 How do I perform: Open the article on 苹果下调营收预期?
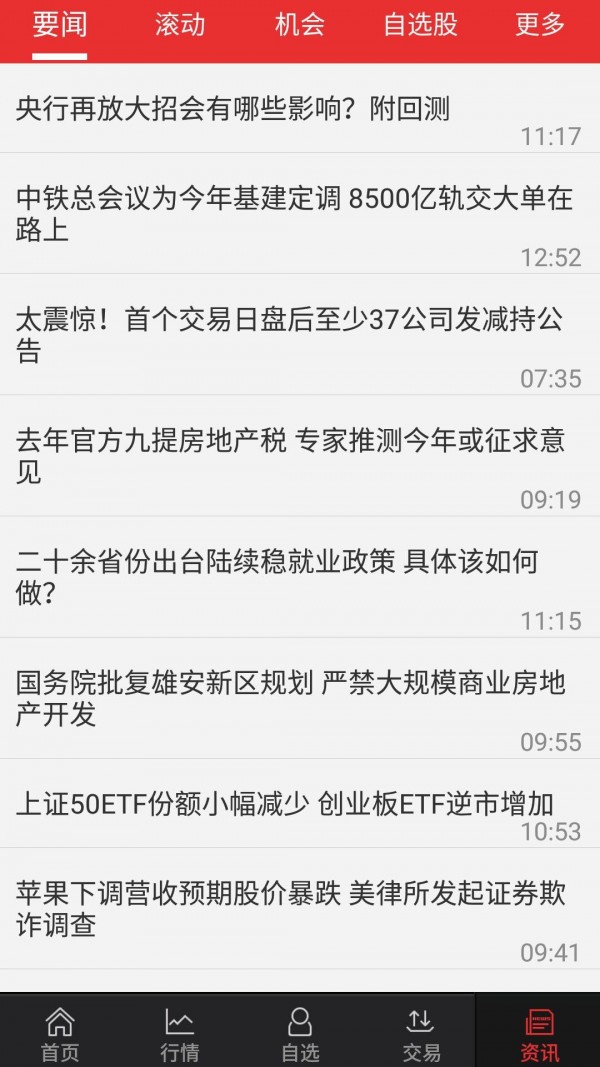tap(300, 909)
